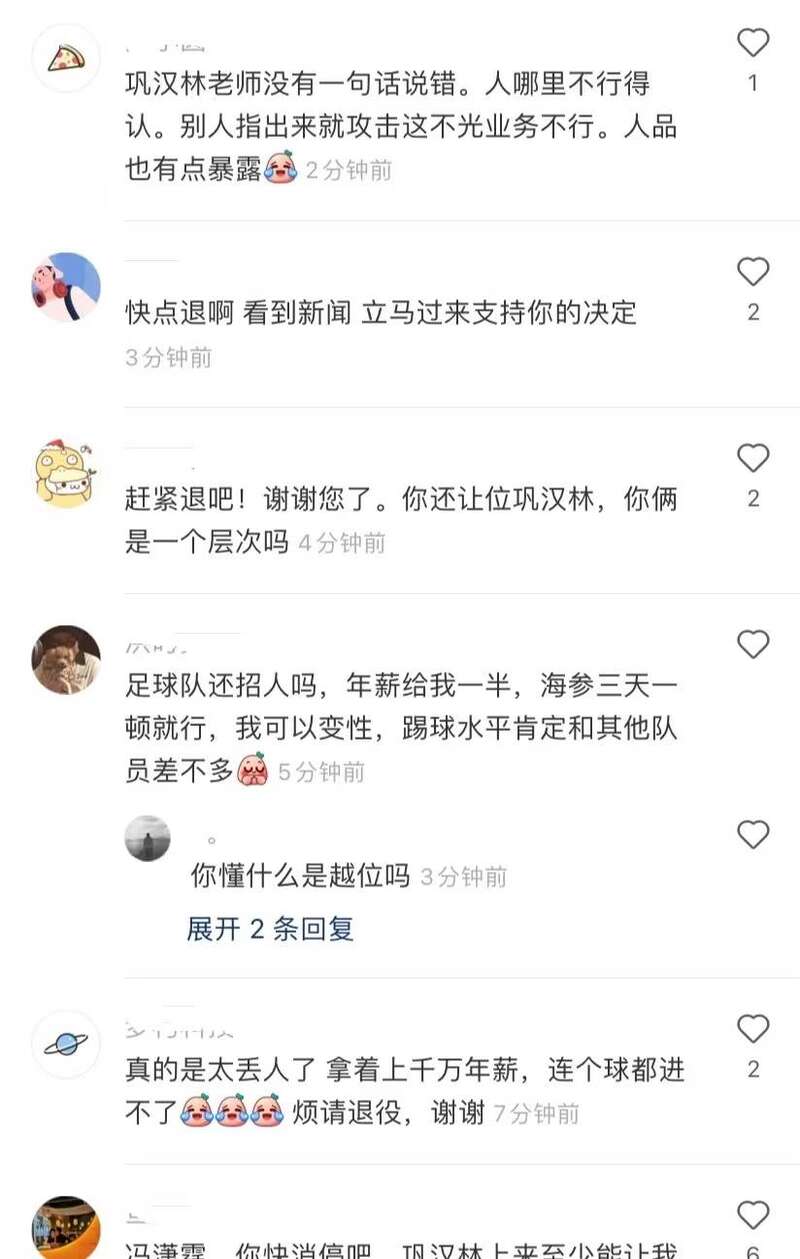This screenshot has height=1259, width=800.
Task: Open profile of the 足球队还招人吗 commenter
Action: pos(66,660)
